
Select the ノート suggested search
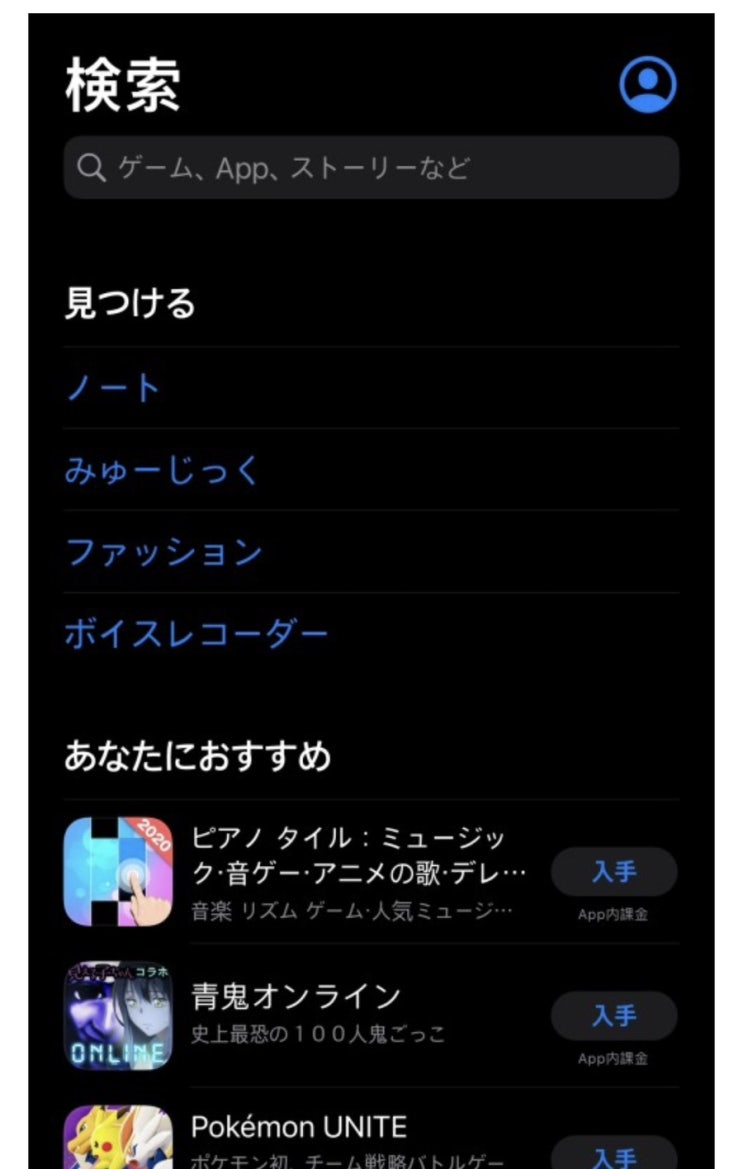[x=113, y=388]
